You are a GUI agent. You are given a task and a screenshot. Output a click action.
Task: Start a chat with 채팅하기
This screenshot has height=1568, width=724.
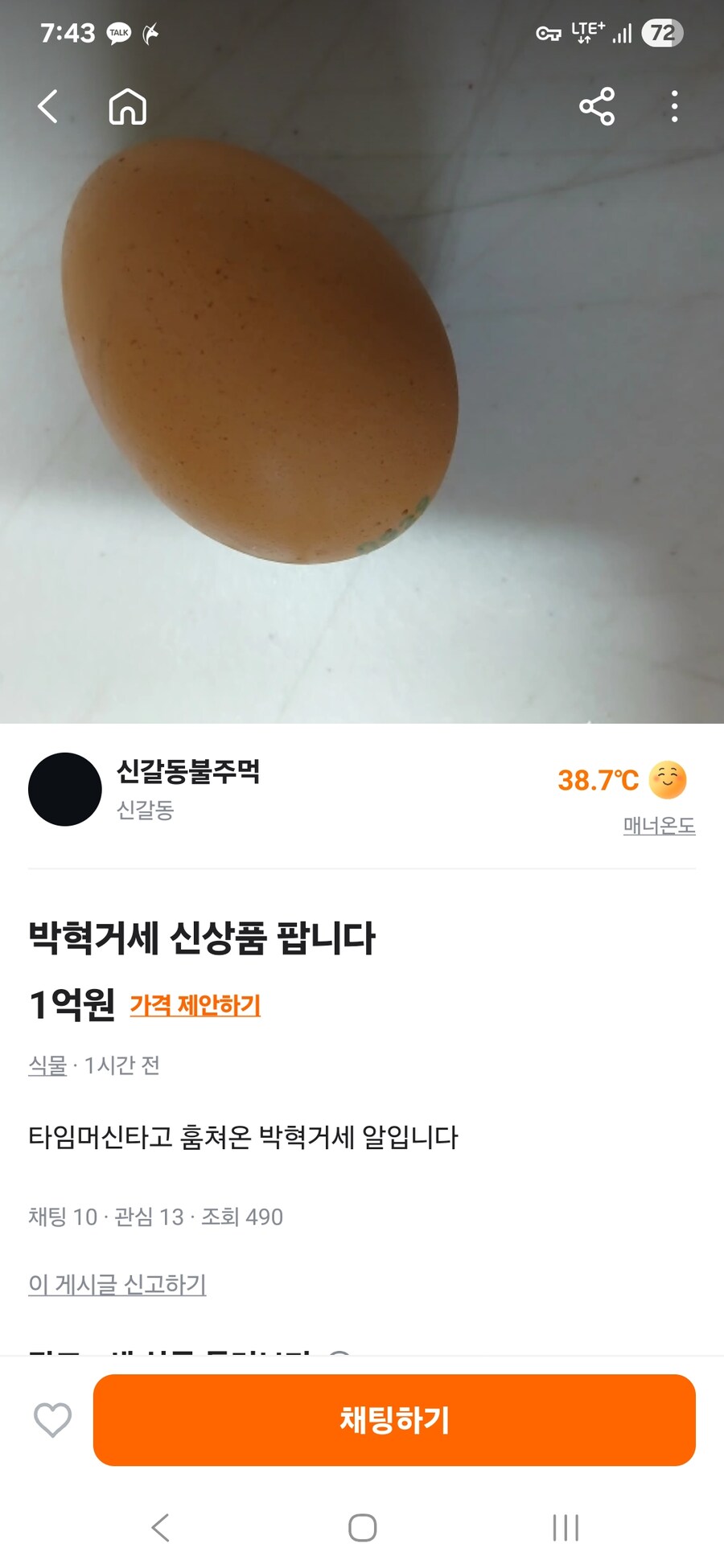[394, 1420]
